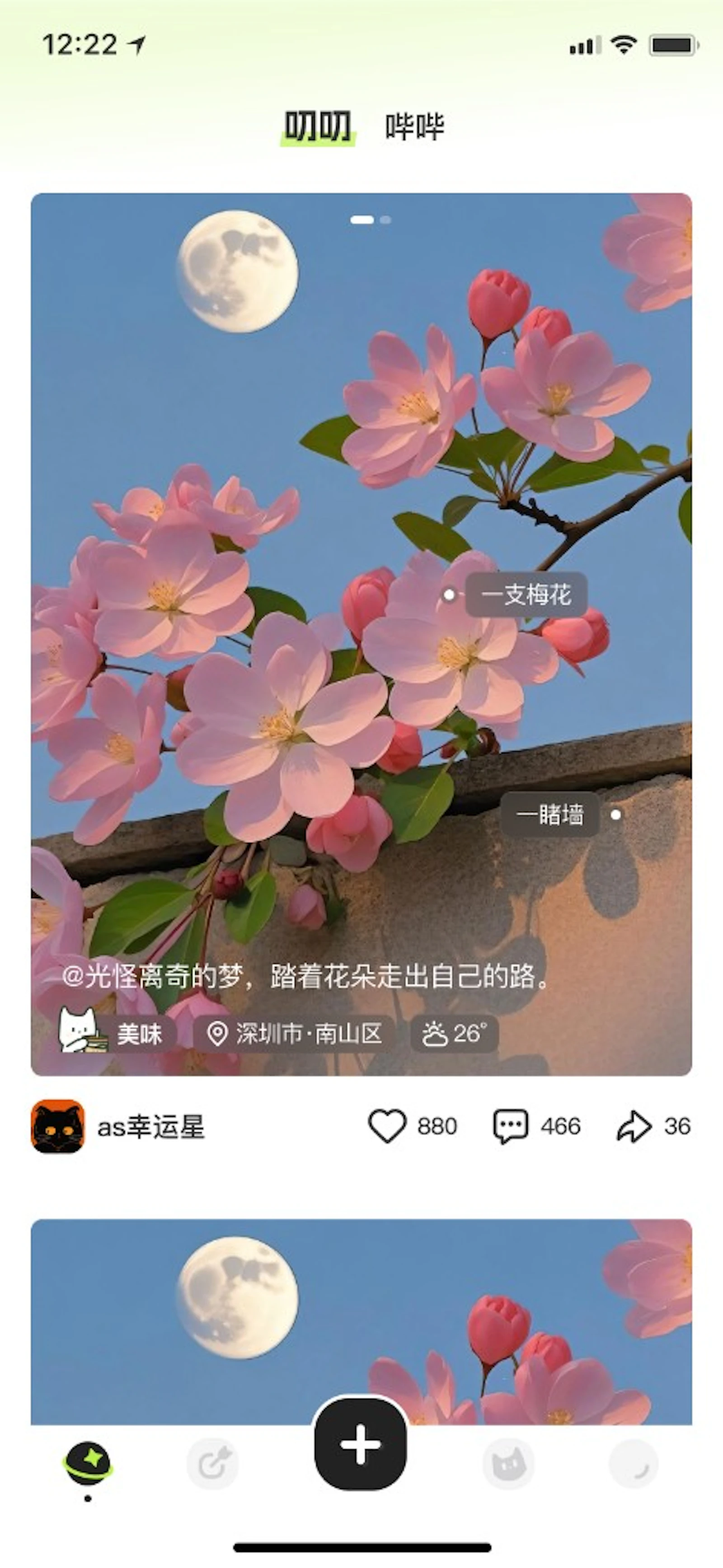Open as幸运星's profile avatar
Image resolution: width=723 pixels, height=1568 pixels.
click(58, 1126)
